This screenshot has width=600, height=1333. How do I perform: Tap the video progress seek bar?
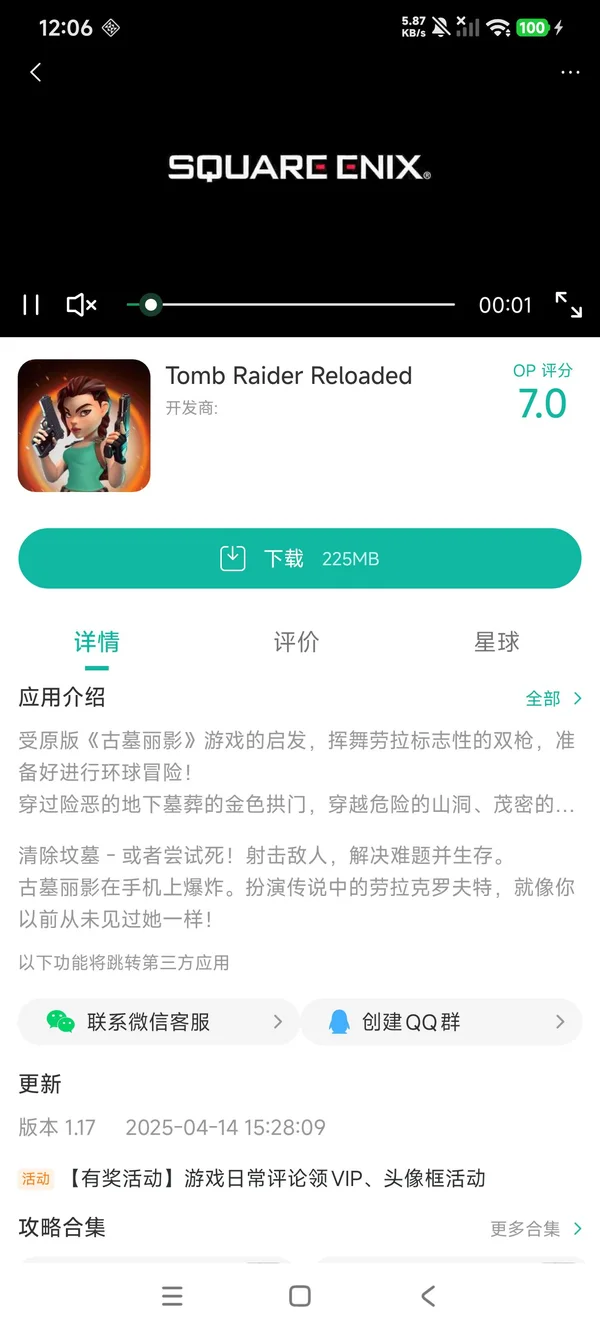[300, 304]
